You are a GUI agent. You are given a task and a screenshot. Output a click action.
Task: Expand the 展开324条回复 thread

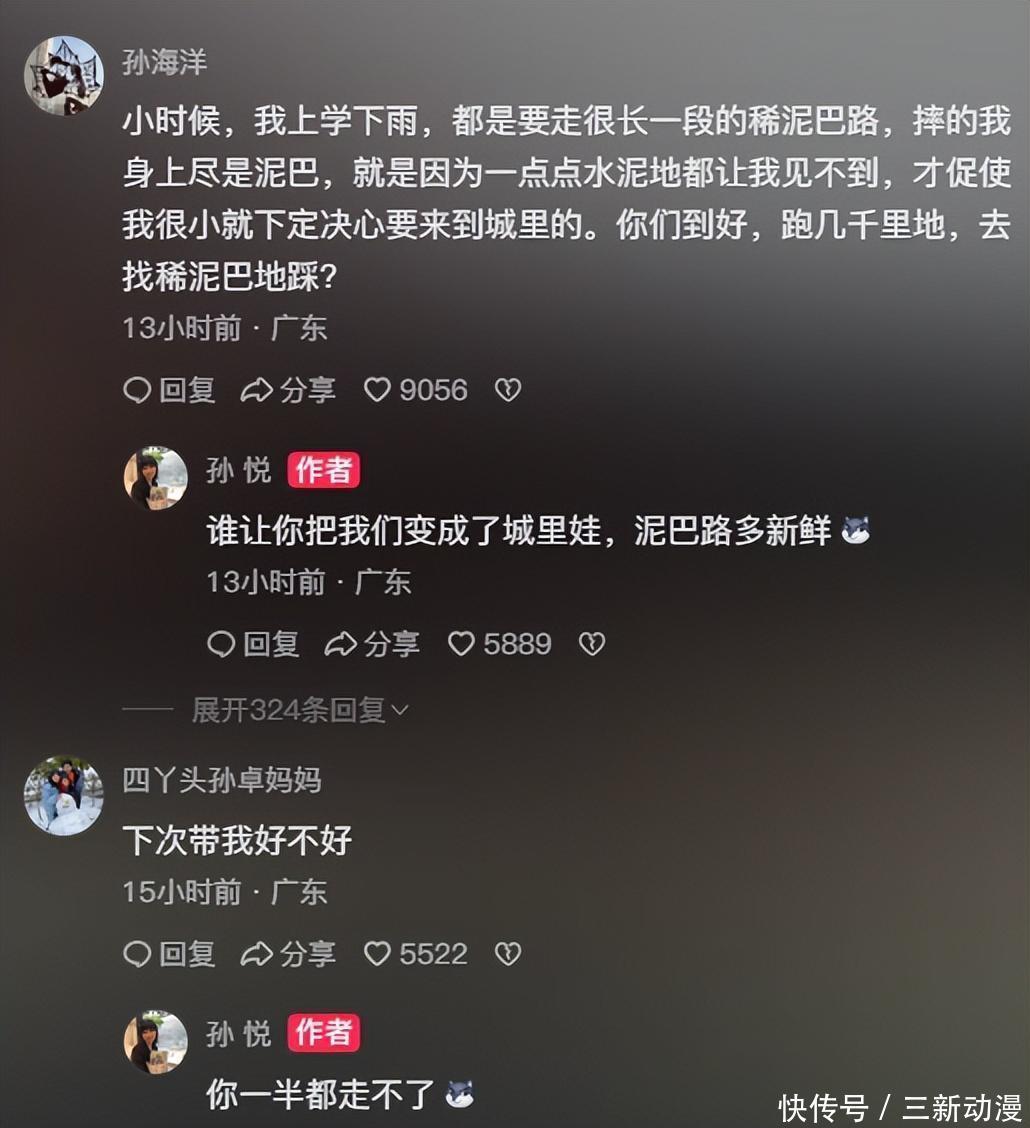(300, 710)
